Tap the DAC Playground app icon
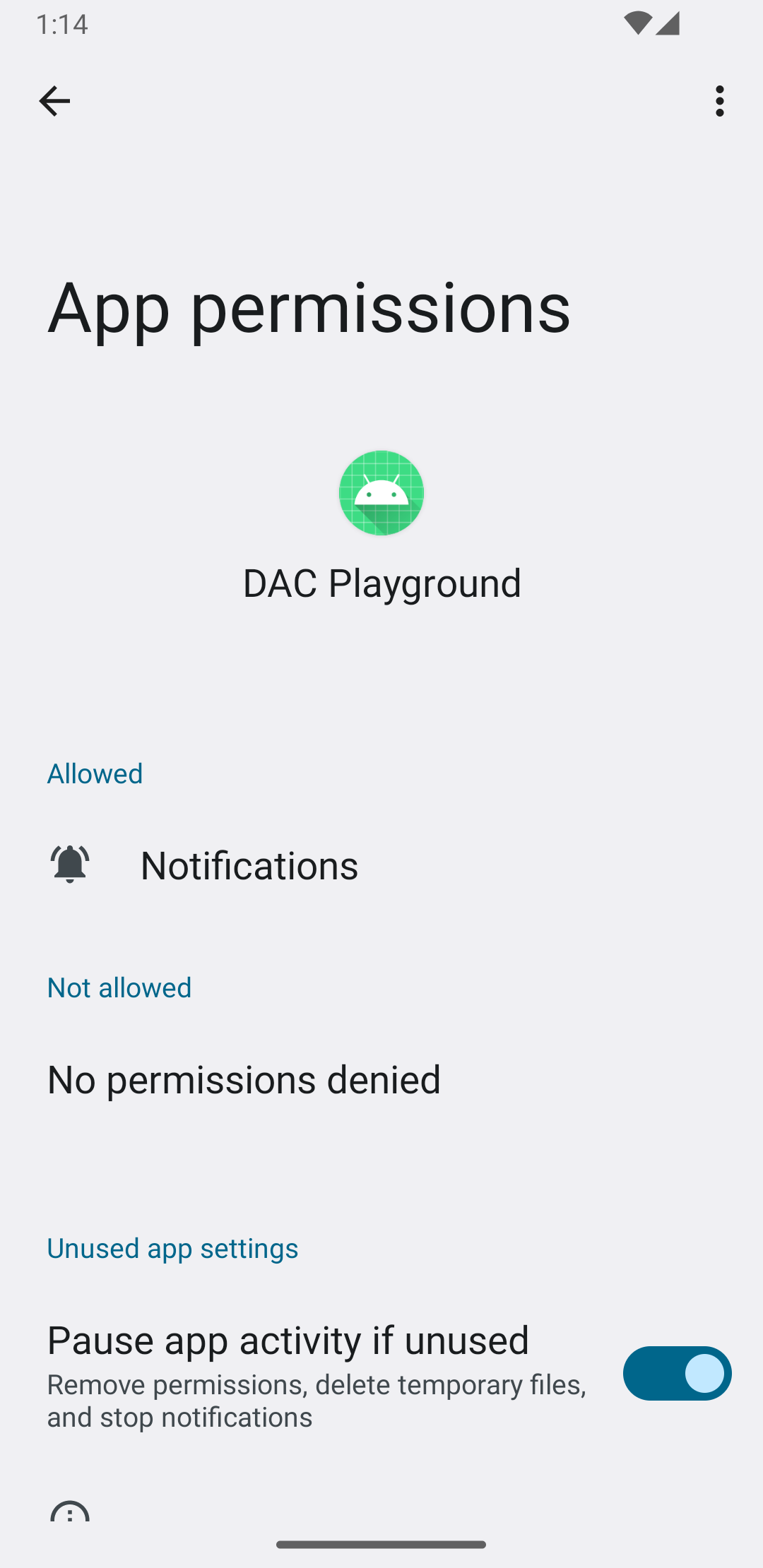The height and width of the screenshot is (1568, 763). 381,492
